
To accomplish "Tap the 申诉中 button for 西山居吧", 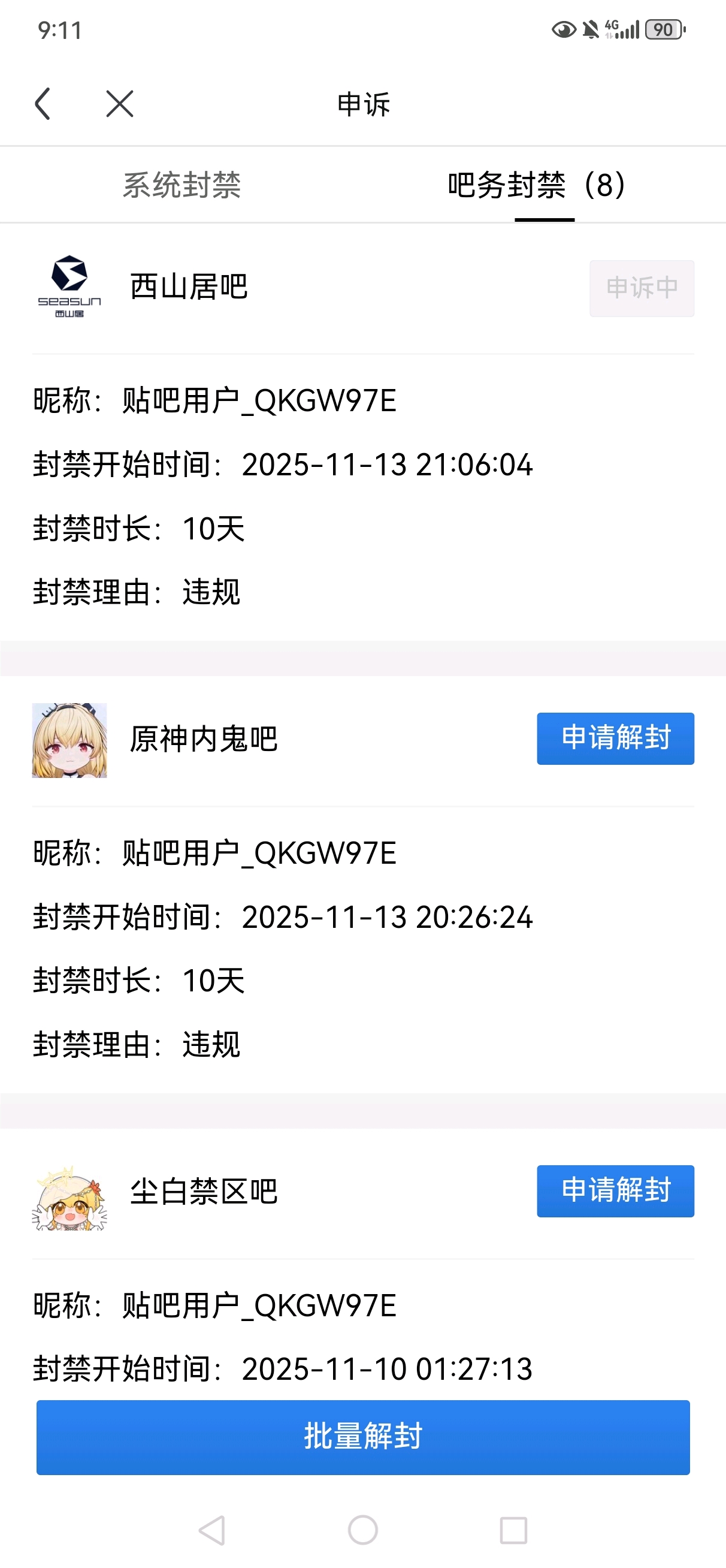I will 642,288.
